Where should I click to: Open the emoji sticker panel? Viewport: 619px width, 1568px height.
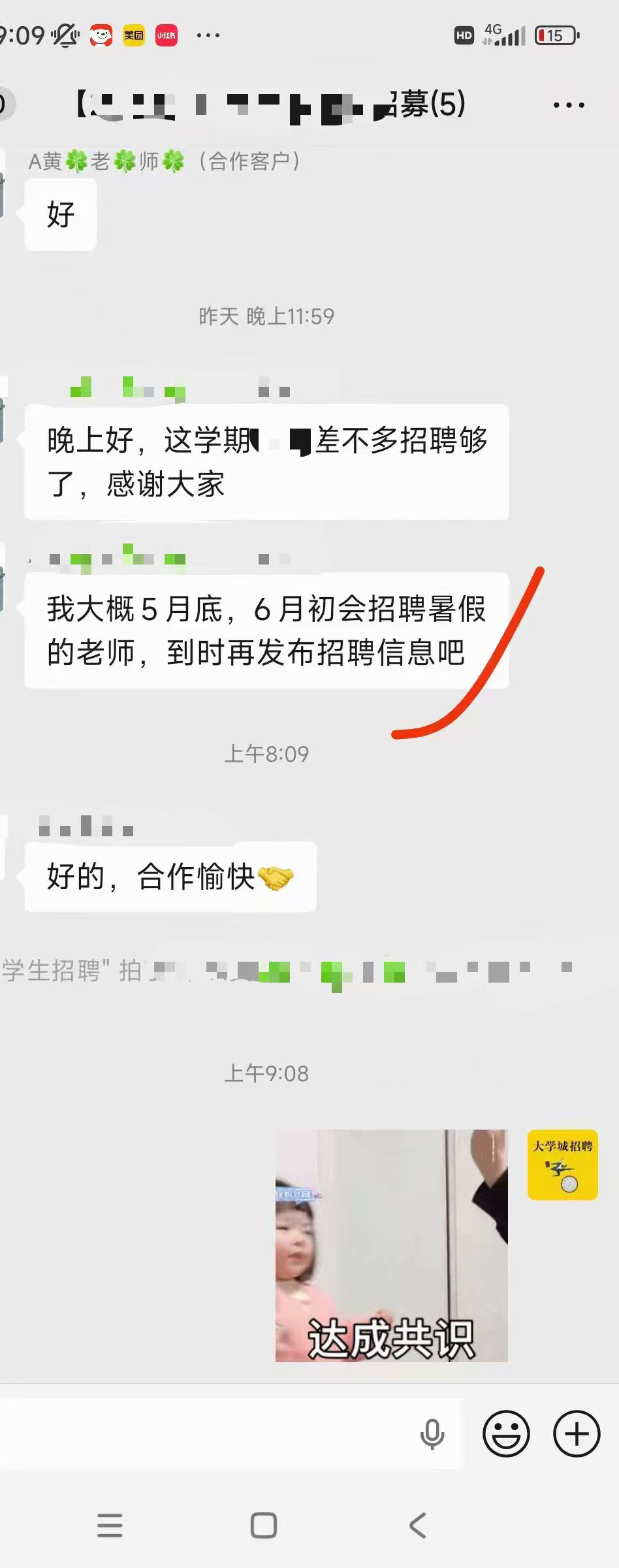click(x=506, y=1434)
